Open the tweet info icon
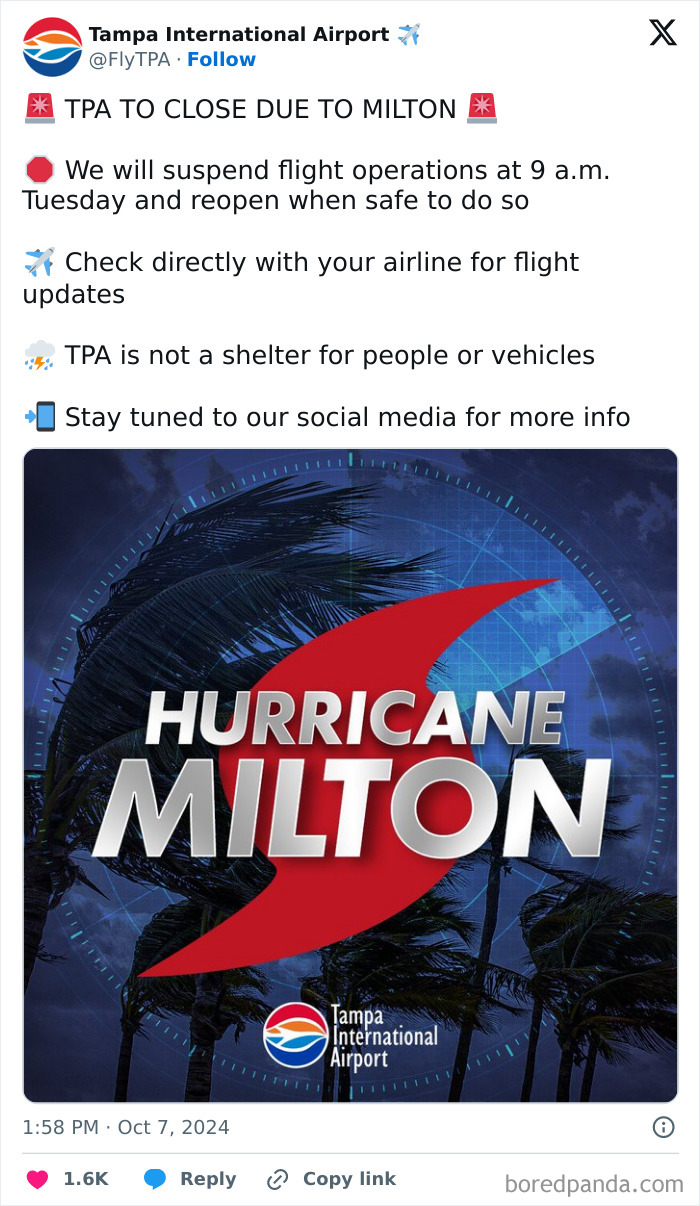700x1206 pixels. coord(663,1128)
